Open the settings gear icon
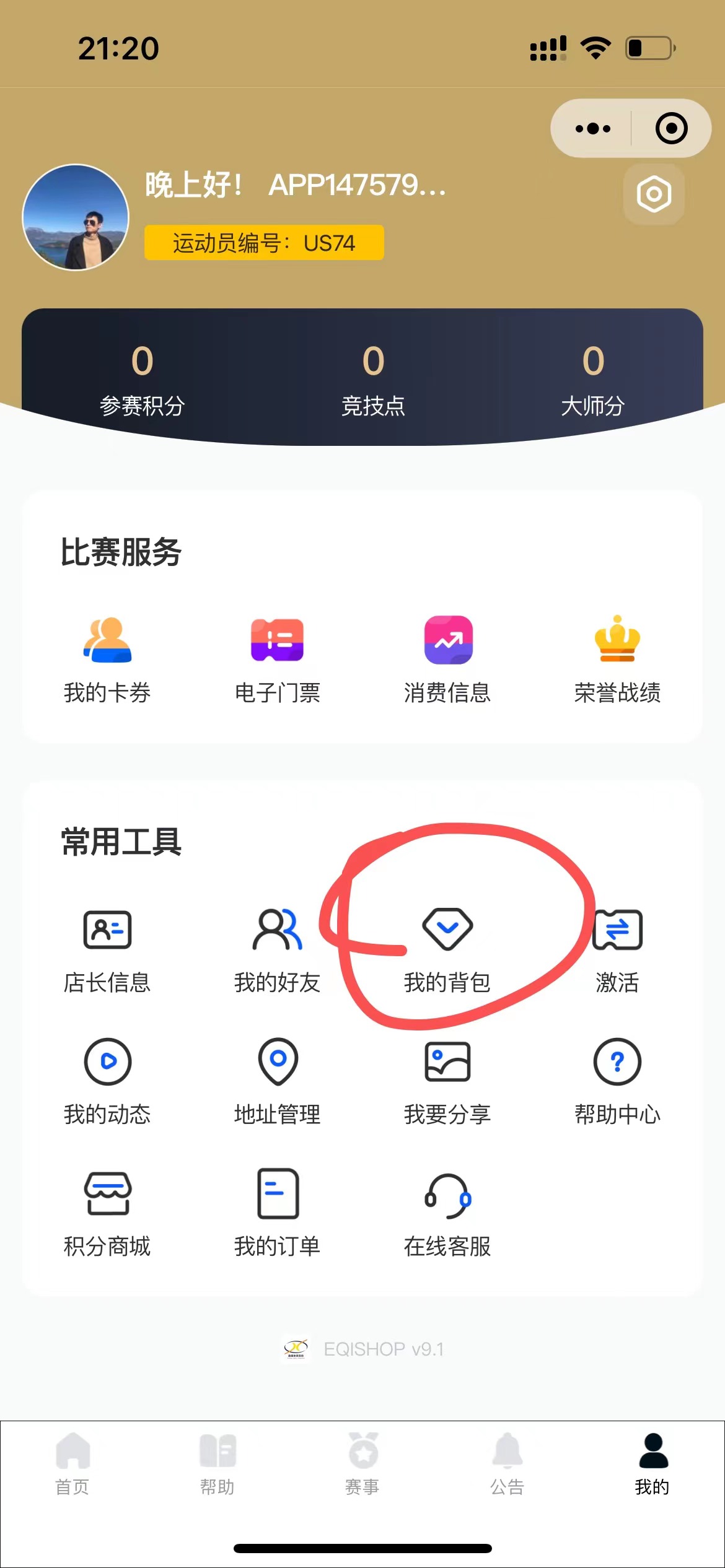This screenshot has height=1568, width=725. pos(654,194)
